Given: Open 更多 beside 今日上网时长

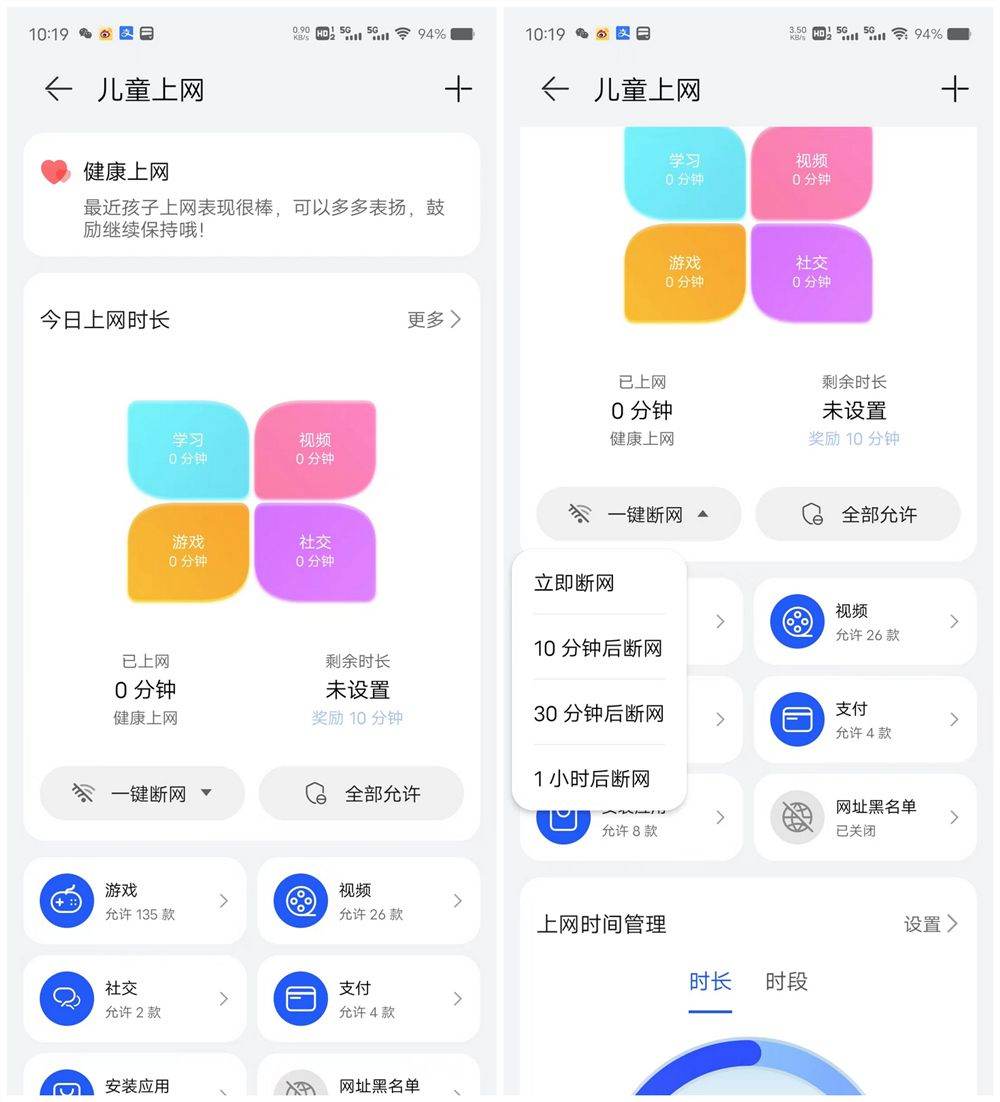Looking at the screenshot, I should (434, 320).
